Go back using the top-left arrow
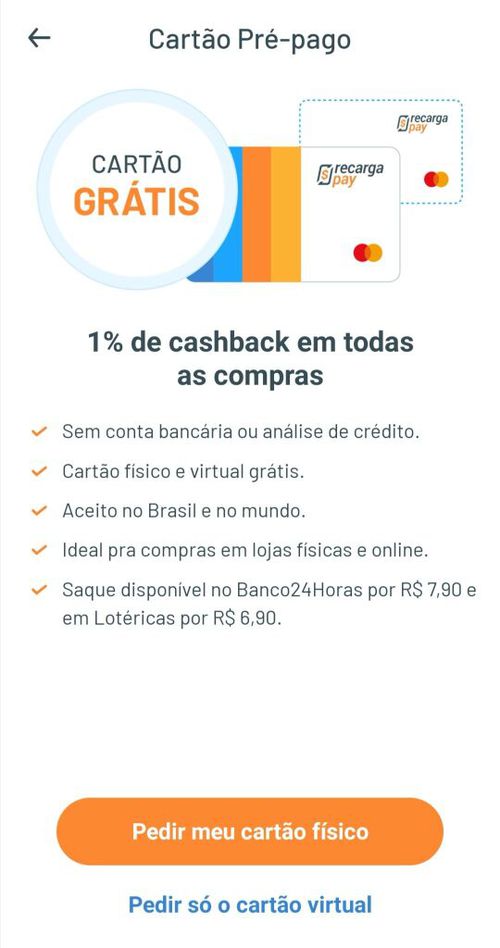The width and height of the screenshot is (500, 948). 39,38
